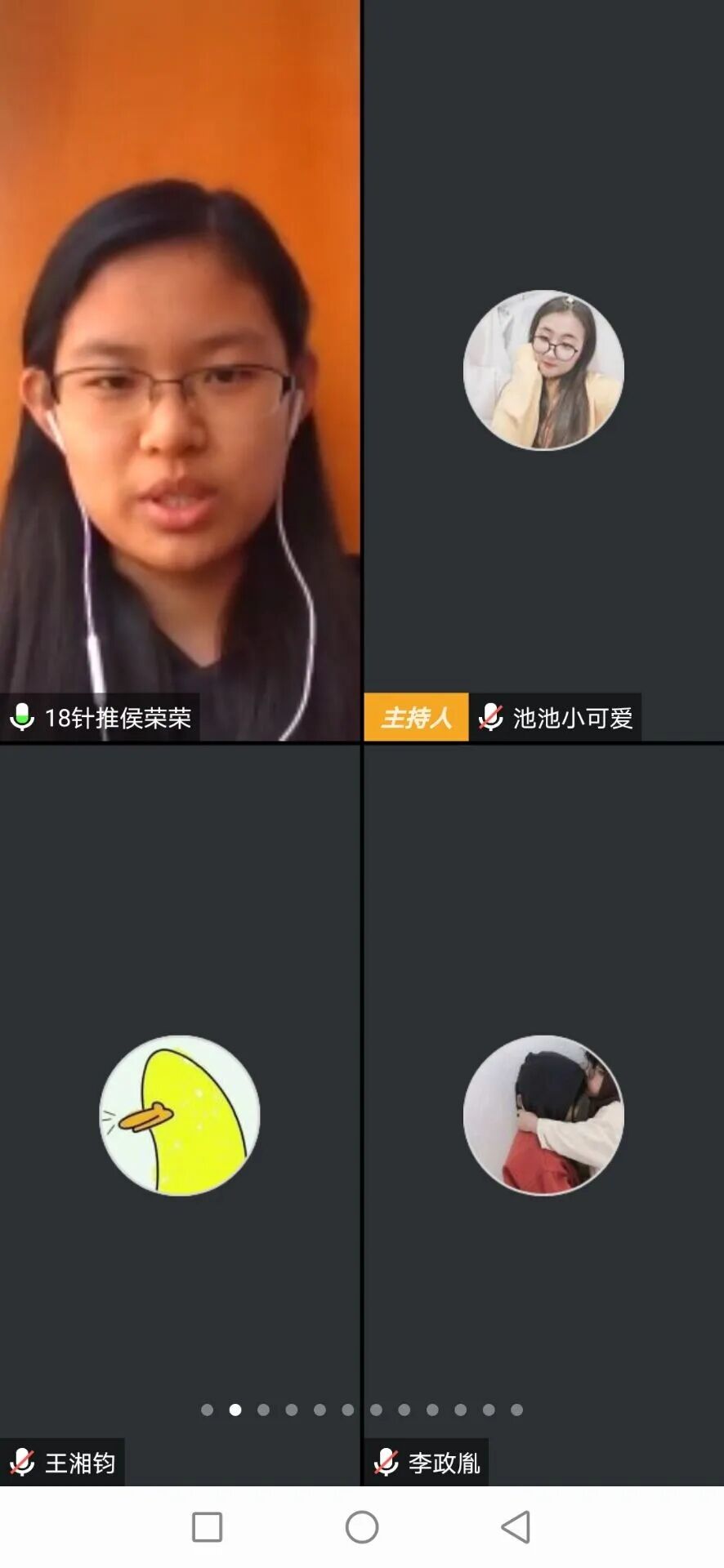Go to the system home screen

click(362, 1526)
